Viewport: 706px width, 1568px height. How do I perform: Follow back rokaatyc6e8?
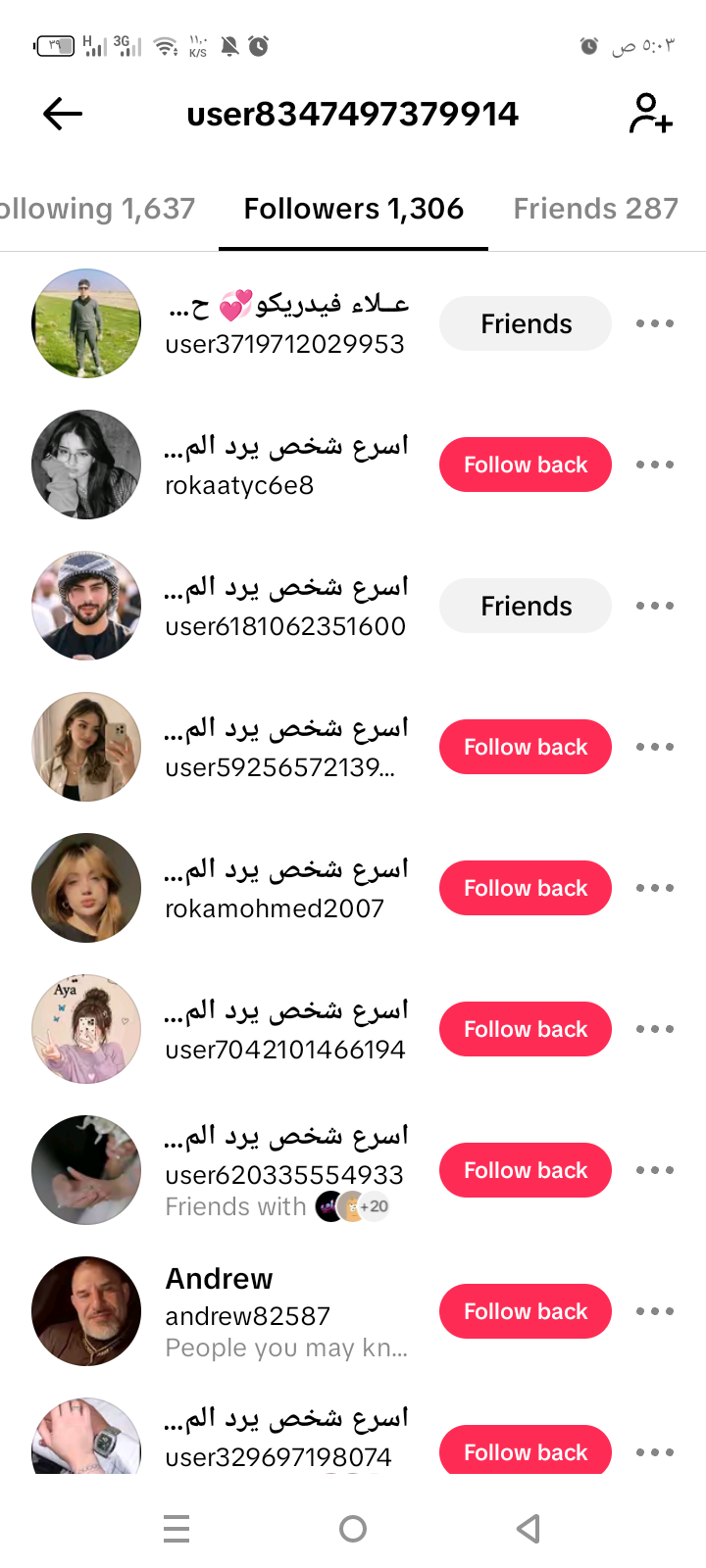click(526, 465)
